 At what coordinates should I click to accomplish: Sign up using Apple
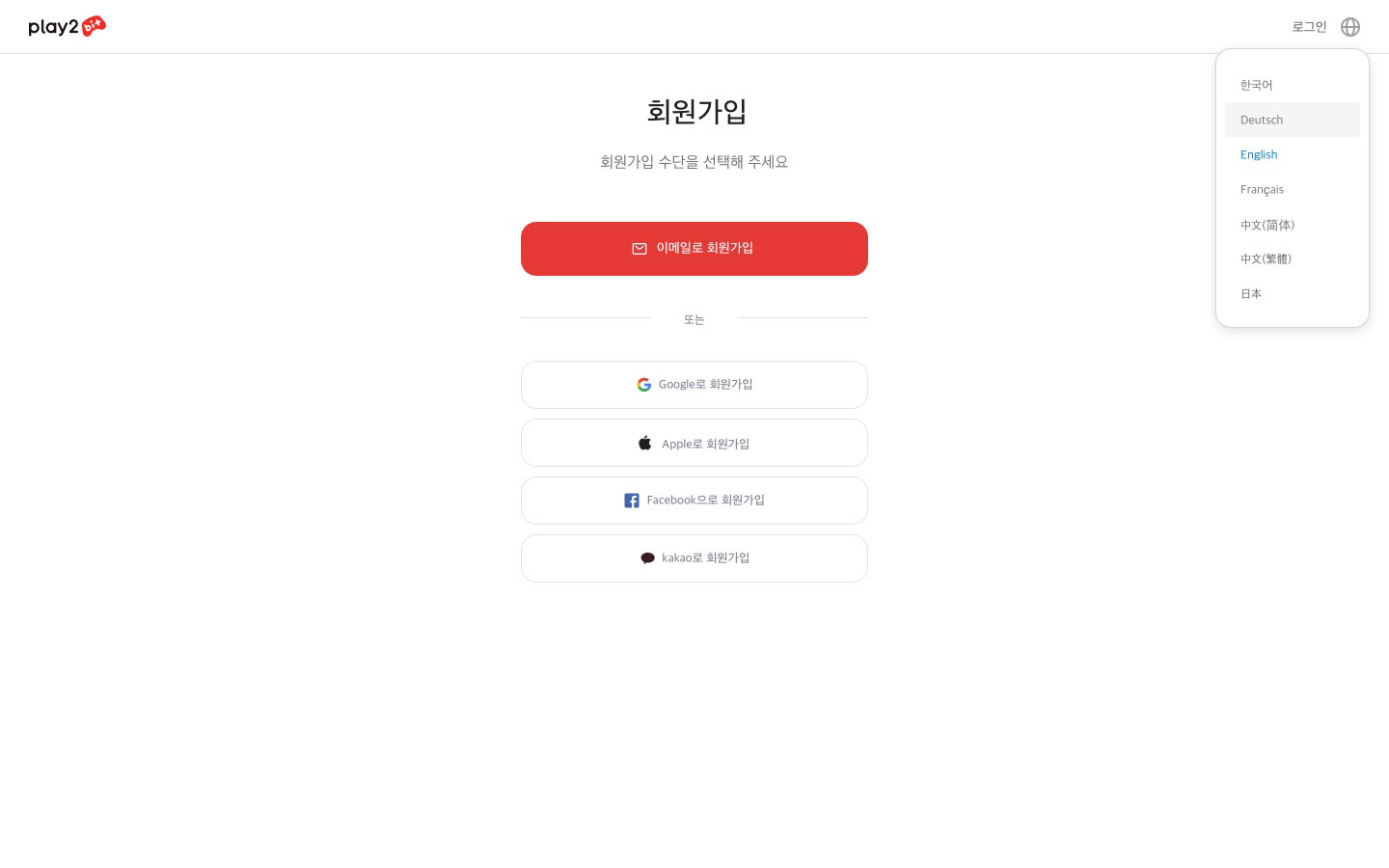(x=694, y=443)
